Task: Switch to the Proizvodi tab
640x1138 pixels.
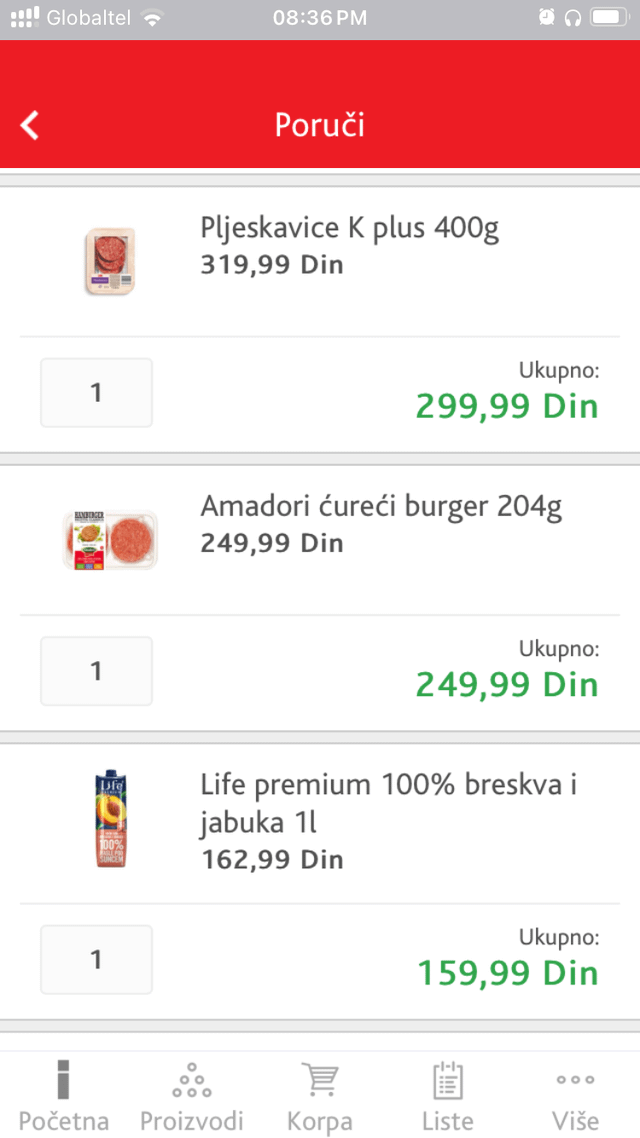Action: 192,1094
